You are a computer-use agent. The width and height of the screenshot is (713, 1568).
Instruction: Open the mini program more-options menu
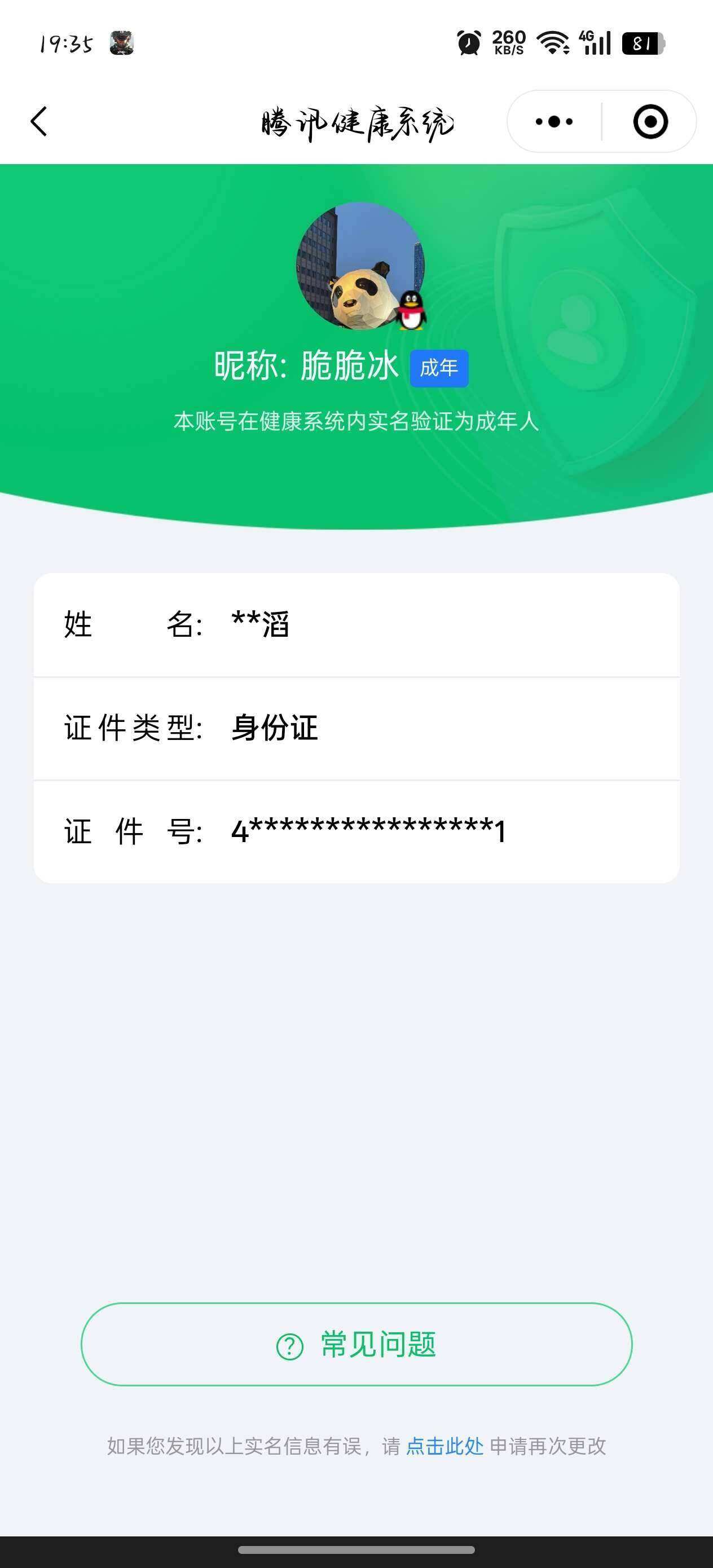(553, 122)
